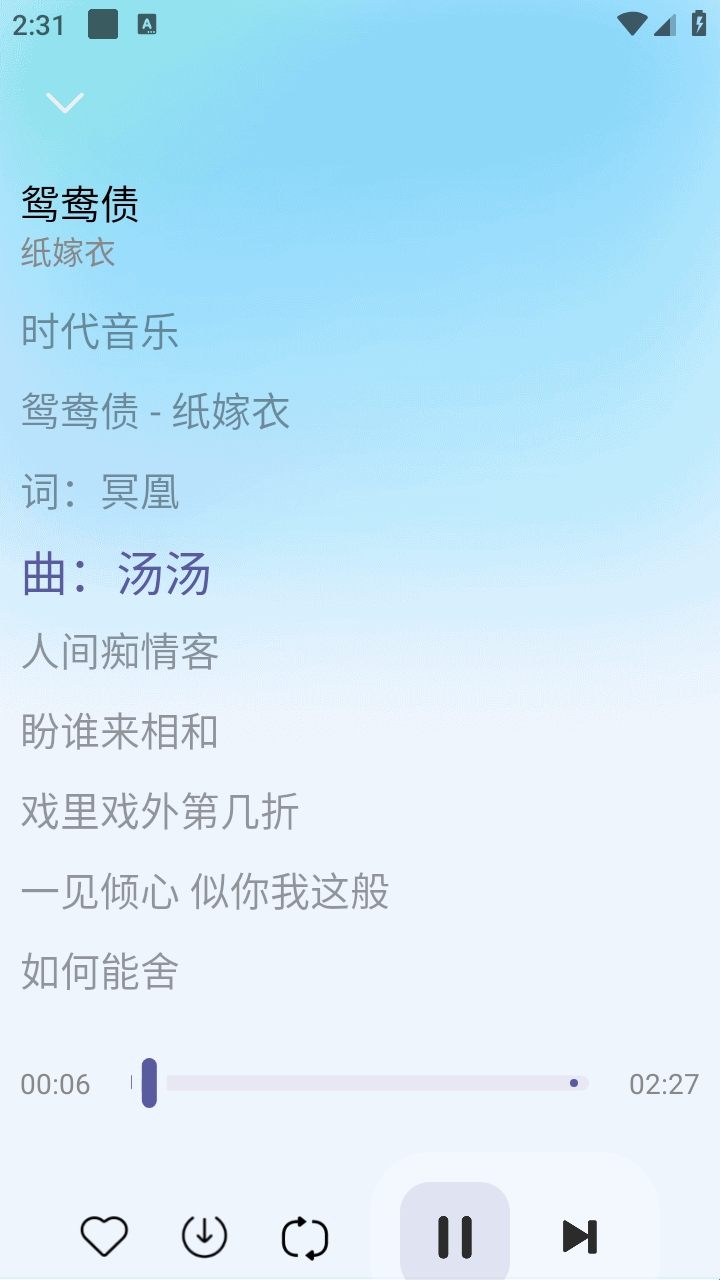Collapse the player with the down chevron
Viewport: 720px width, 1280px height.
click(x=65, y=102)
